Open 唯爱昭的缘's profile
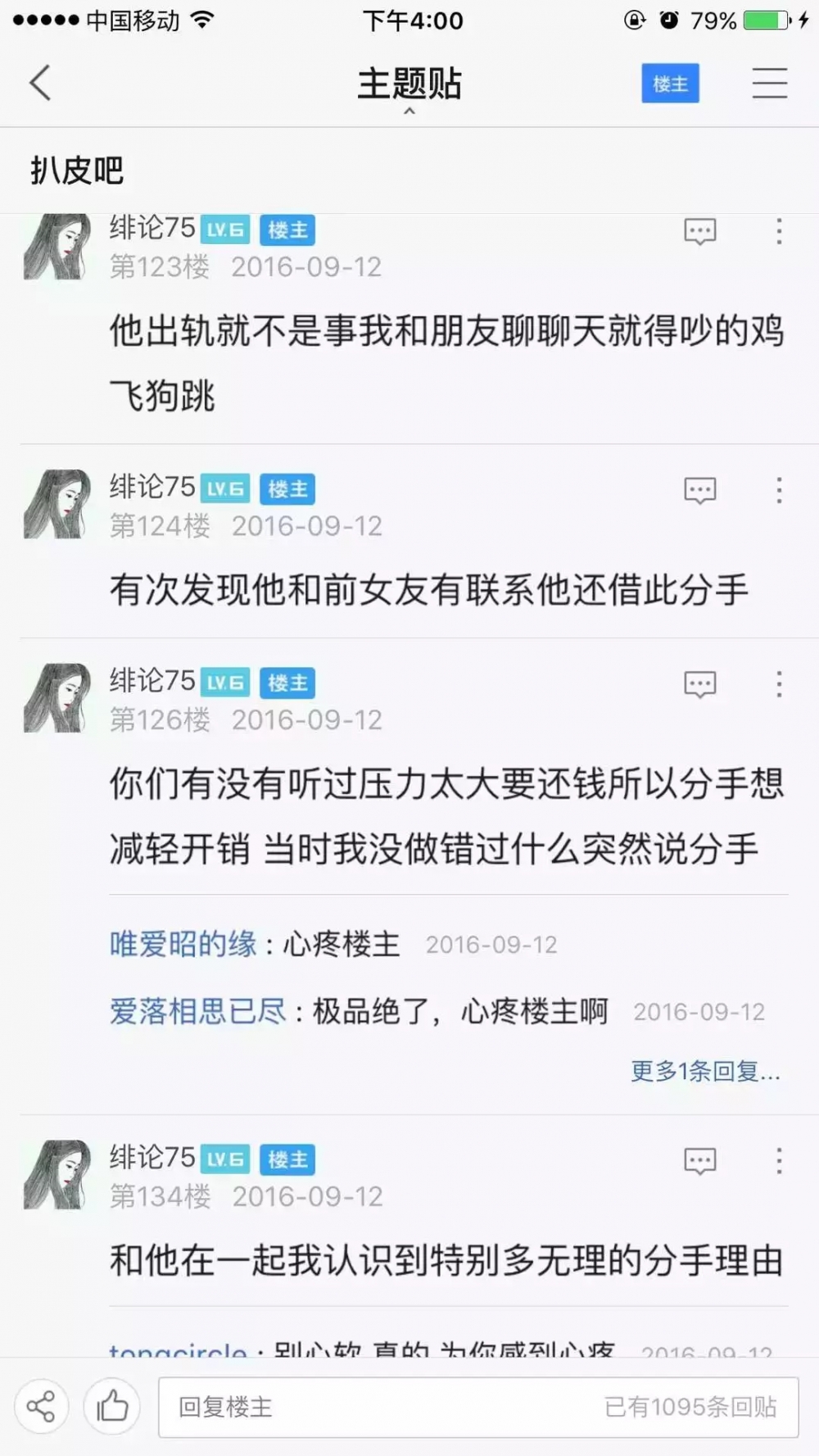This screenshot has height=1456, width=819. (x=183, y=944)
